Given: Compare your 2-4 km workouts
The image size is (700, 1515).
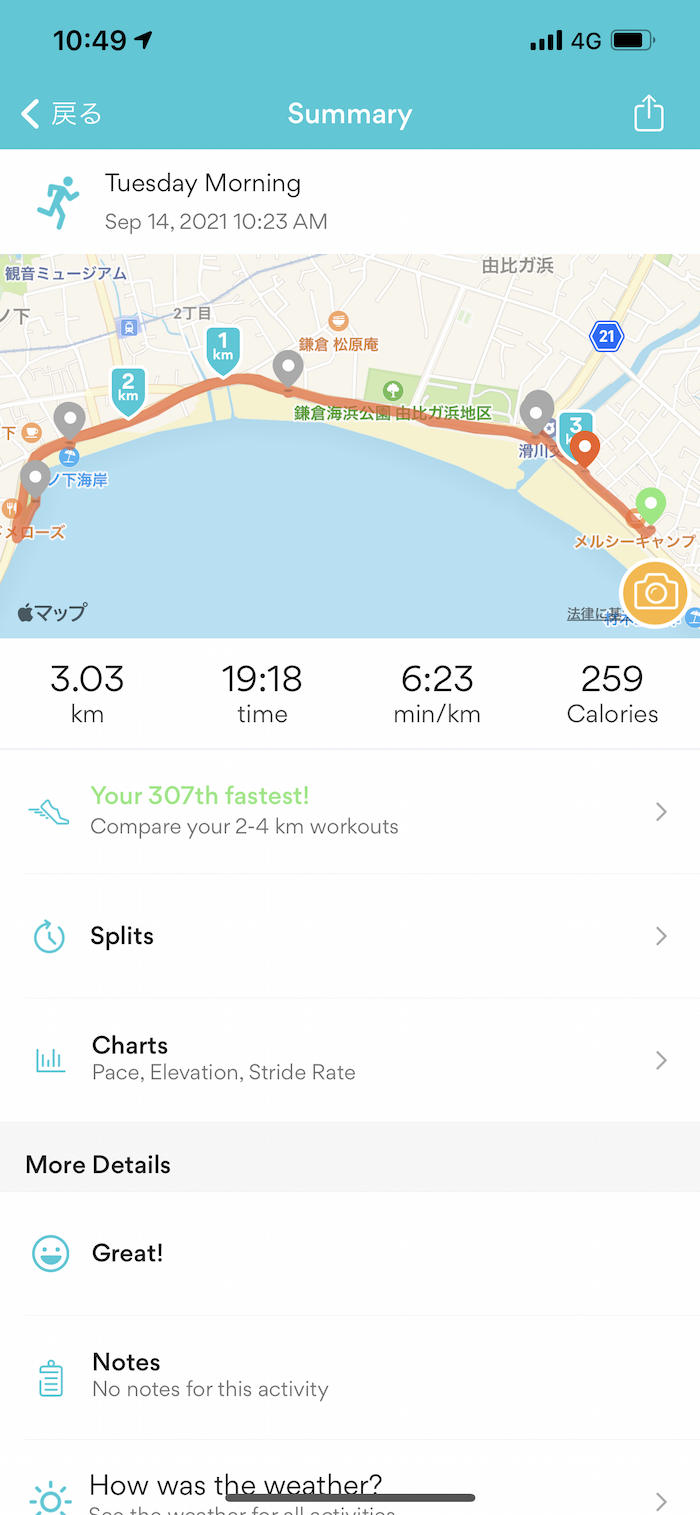Looking at the screenshot, I should click(350, 810).
